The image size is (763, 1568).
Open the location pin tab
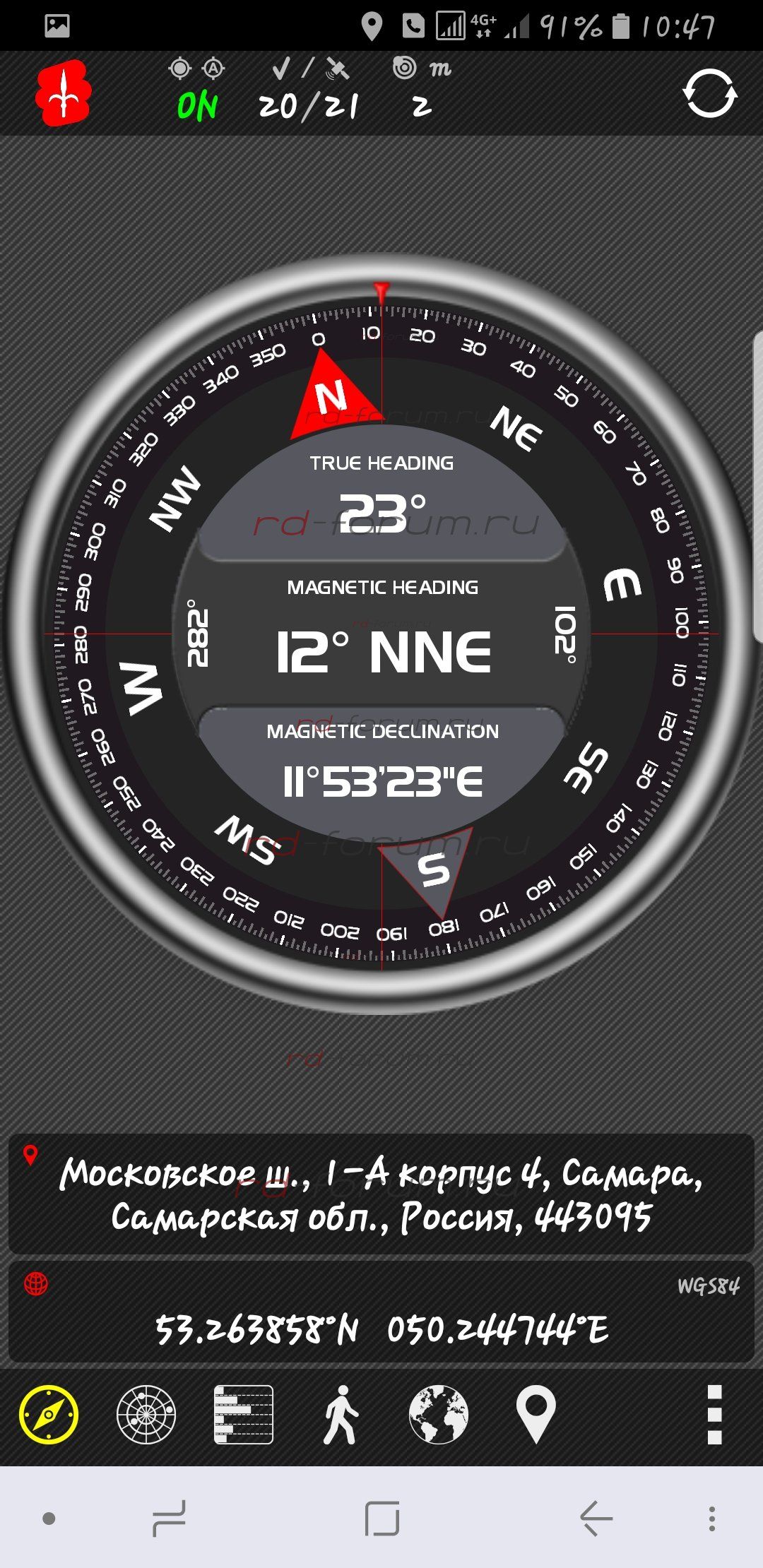(536, 1415)
